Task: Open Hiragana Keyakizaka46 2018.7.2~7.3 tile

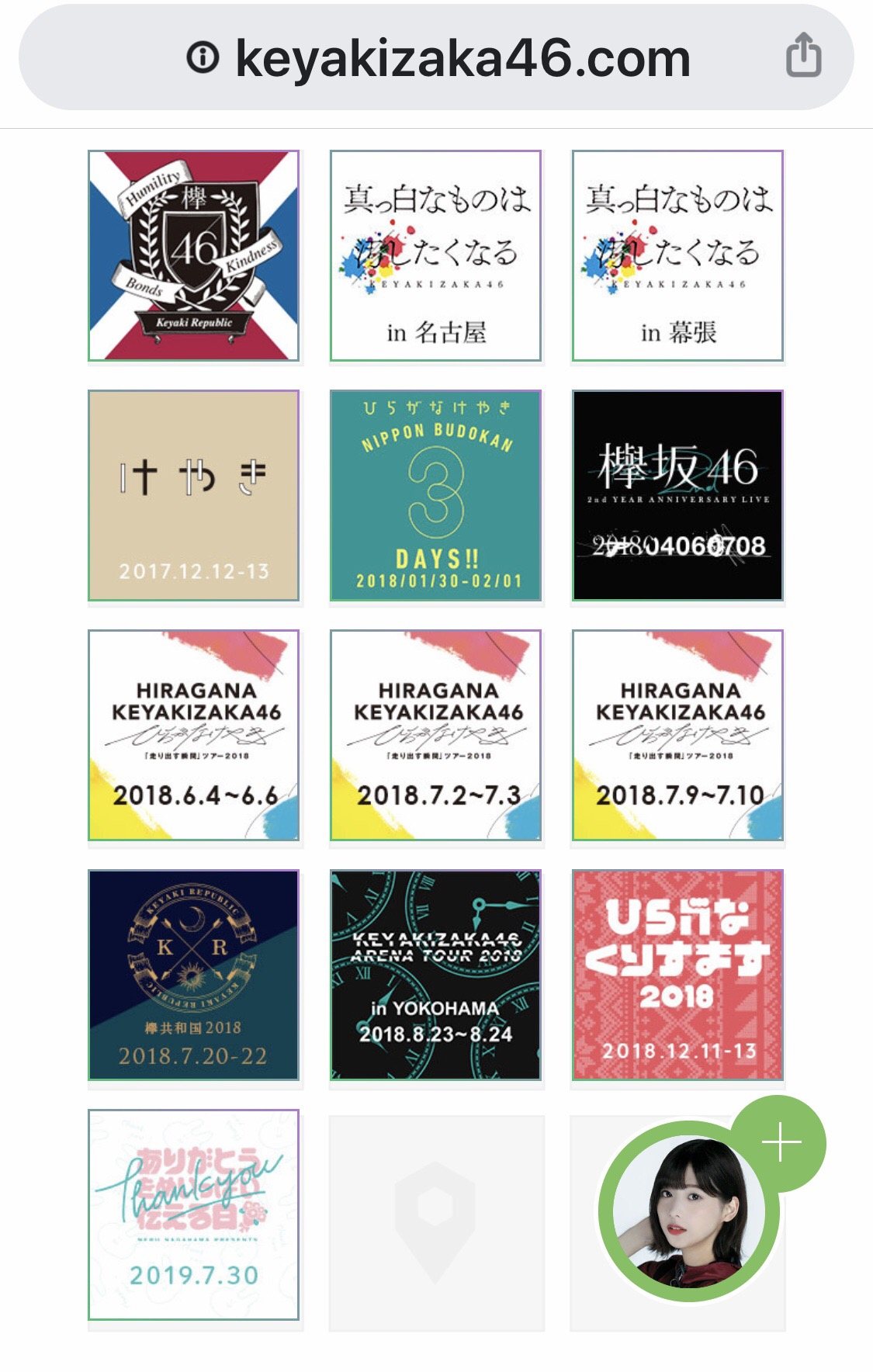Action: (x=435, y=735)
